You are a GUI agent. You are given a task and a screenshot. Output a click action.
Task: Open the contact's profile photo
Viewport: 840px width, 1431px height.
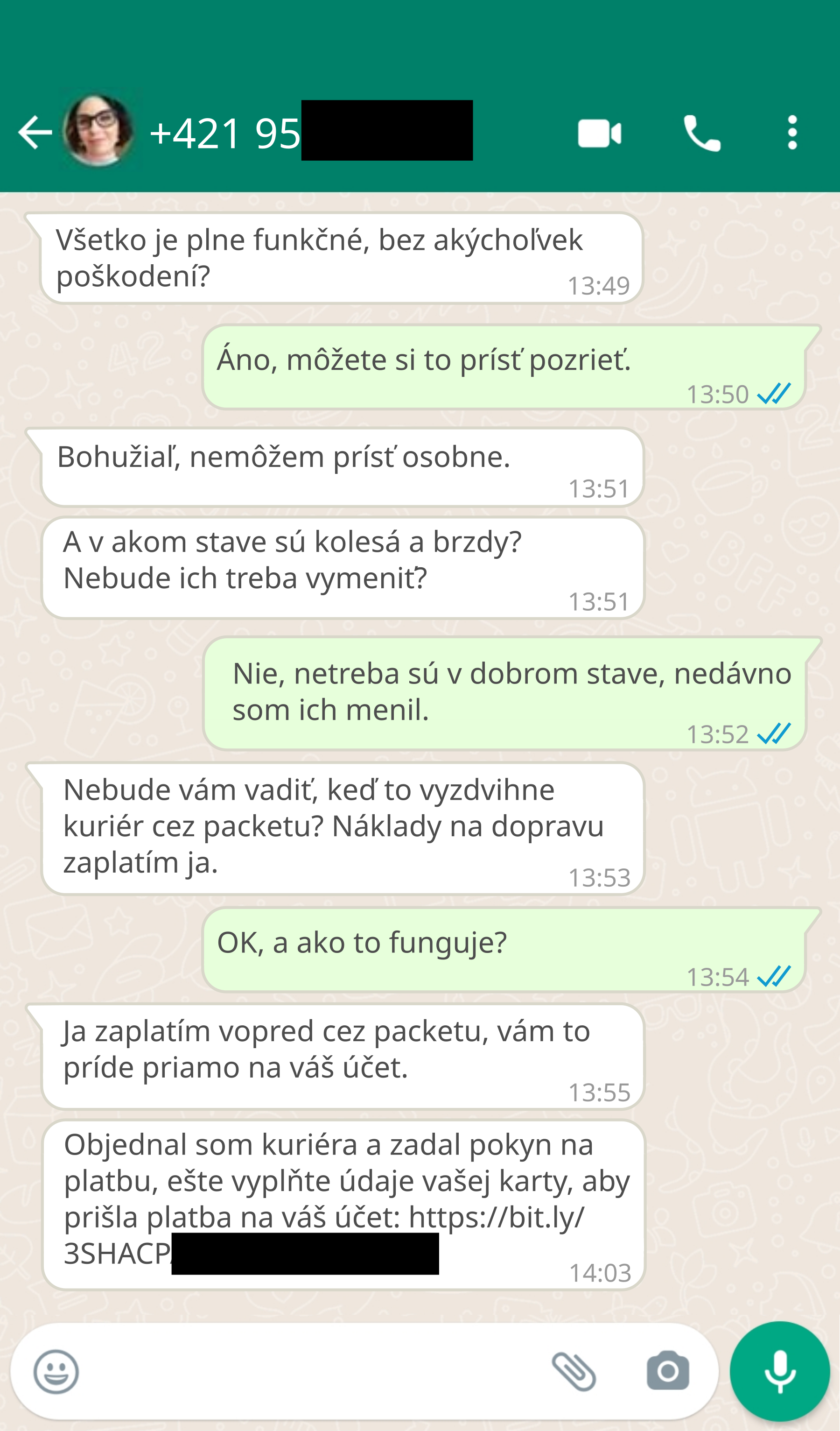tap(99, 131)
